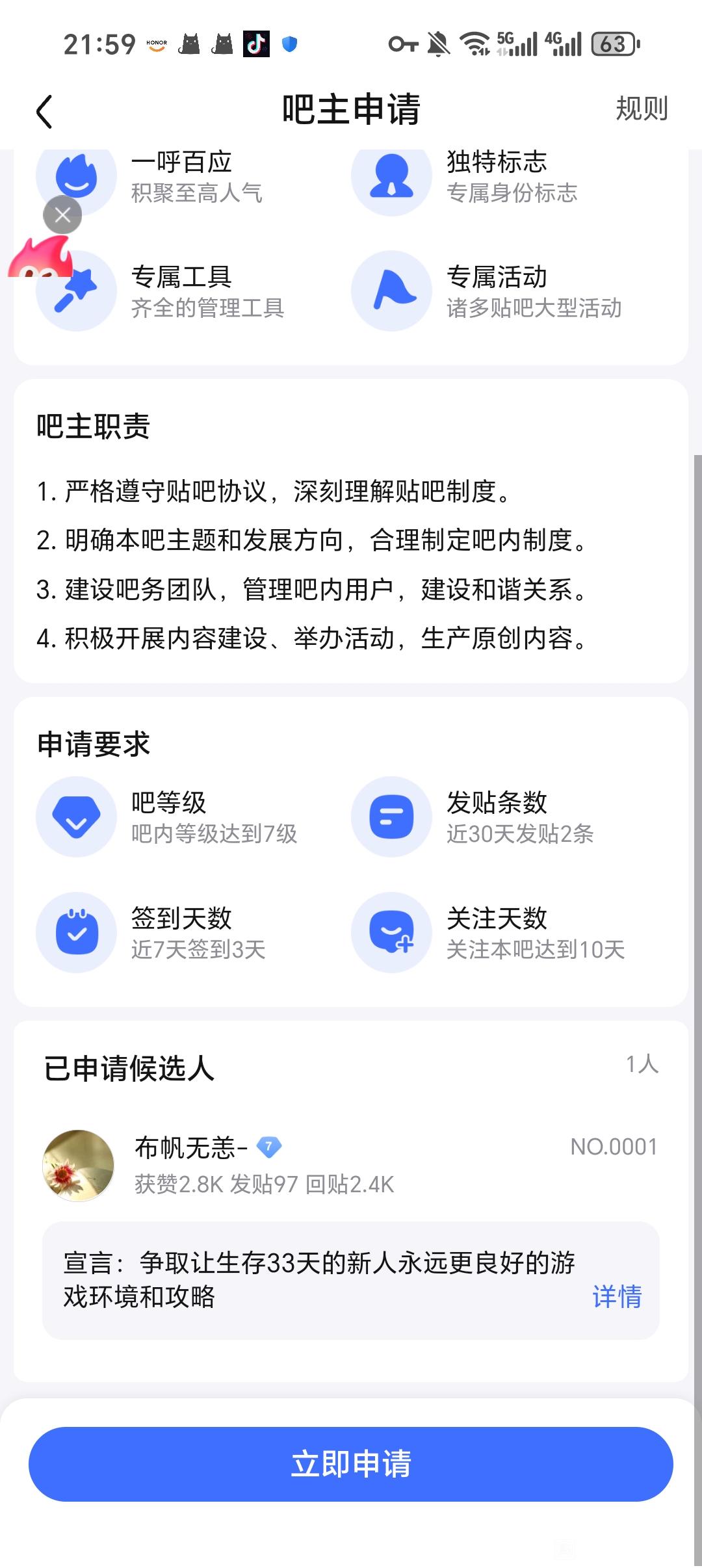Screen dimensions: 702x1568
Task: Open the 规则 rules page
Action: pos(642,109)
